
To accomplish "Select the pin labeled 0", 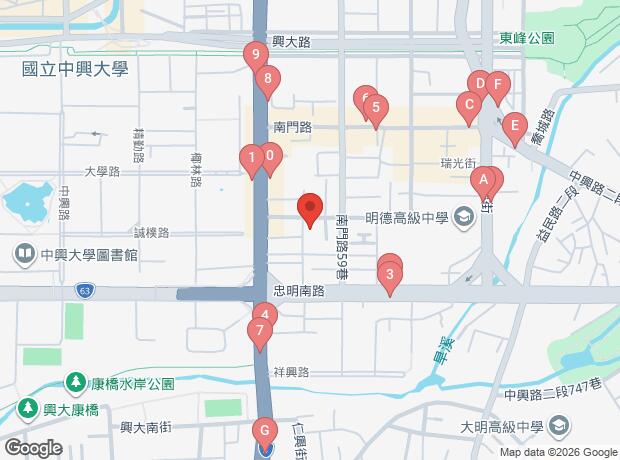I will click(269, 156).
